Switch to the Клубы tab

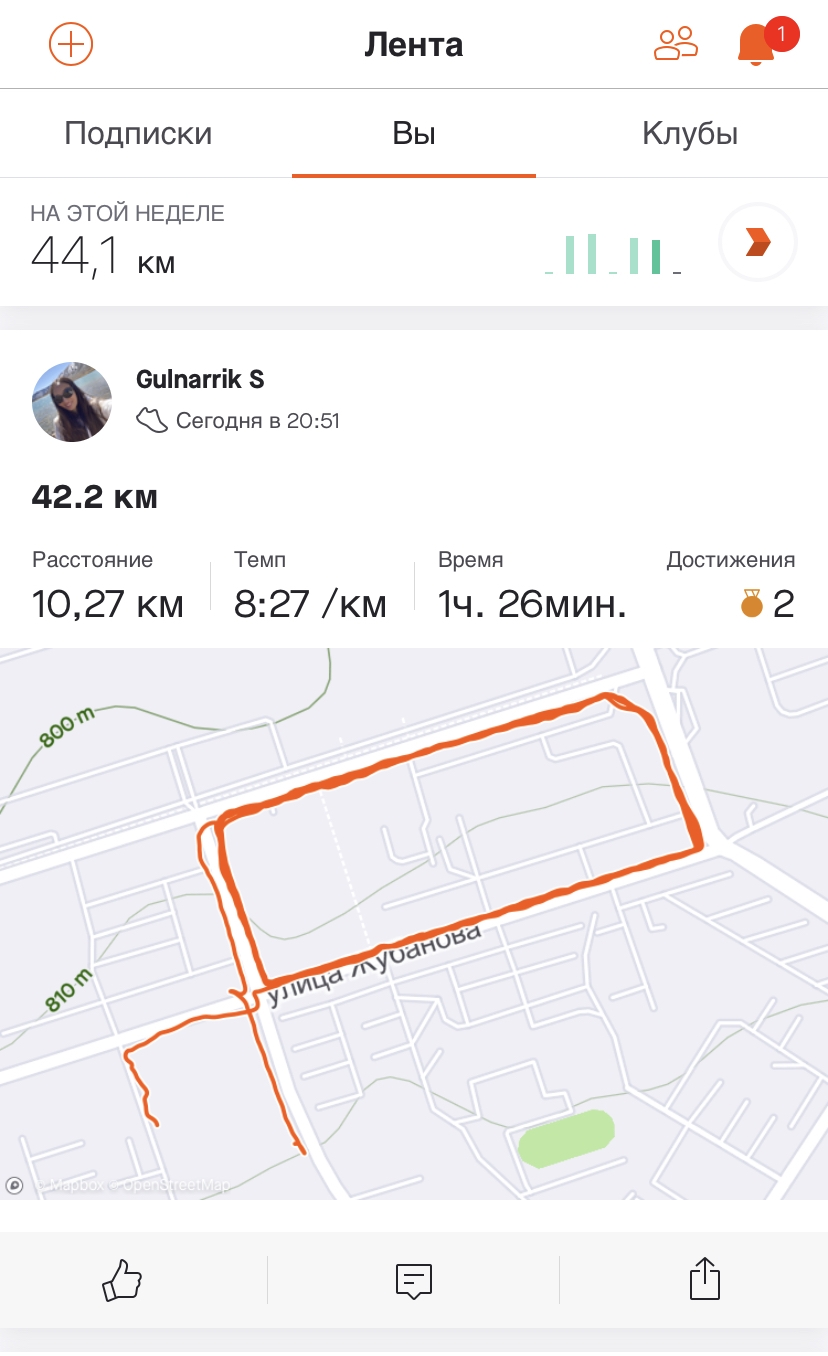690,134
